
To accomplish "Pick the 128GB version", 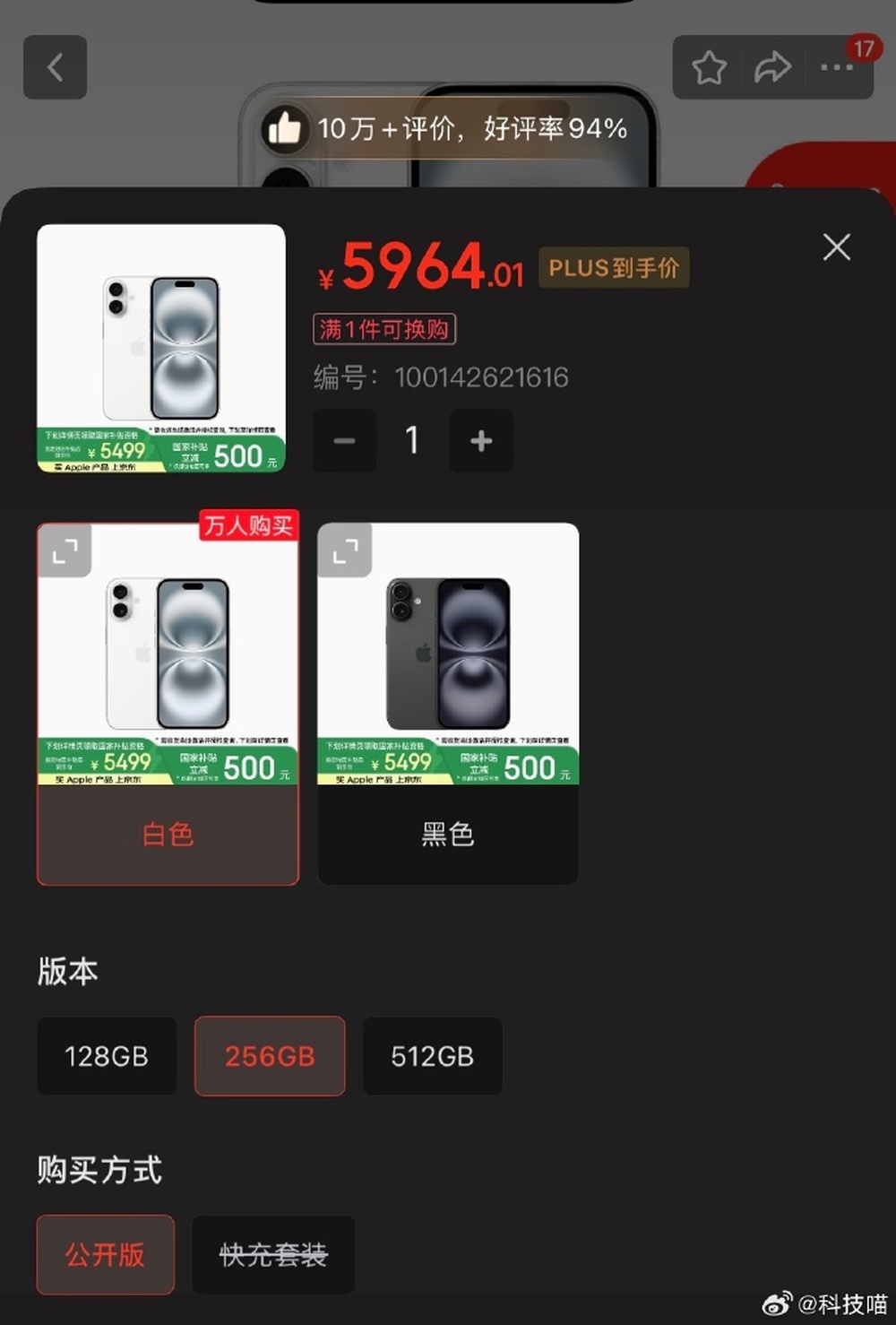I will click(x=107, y=1056).
